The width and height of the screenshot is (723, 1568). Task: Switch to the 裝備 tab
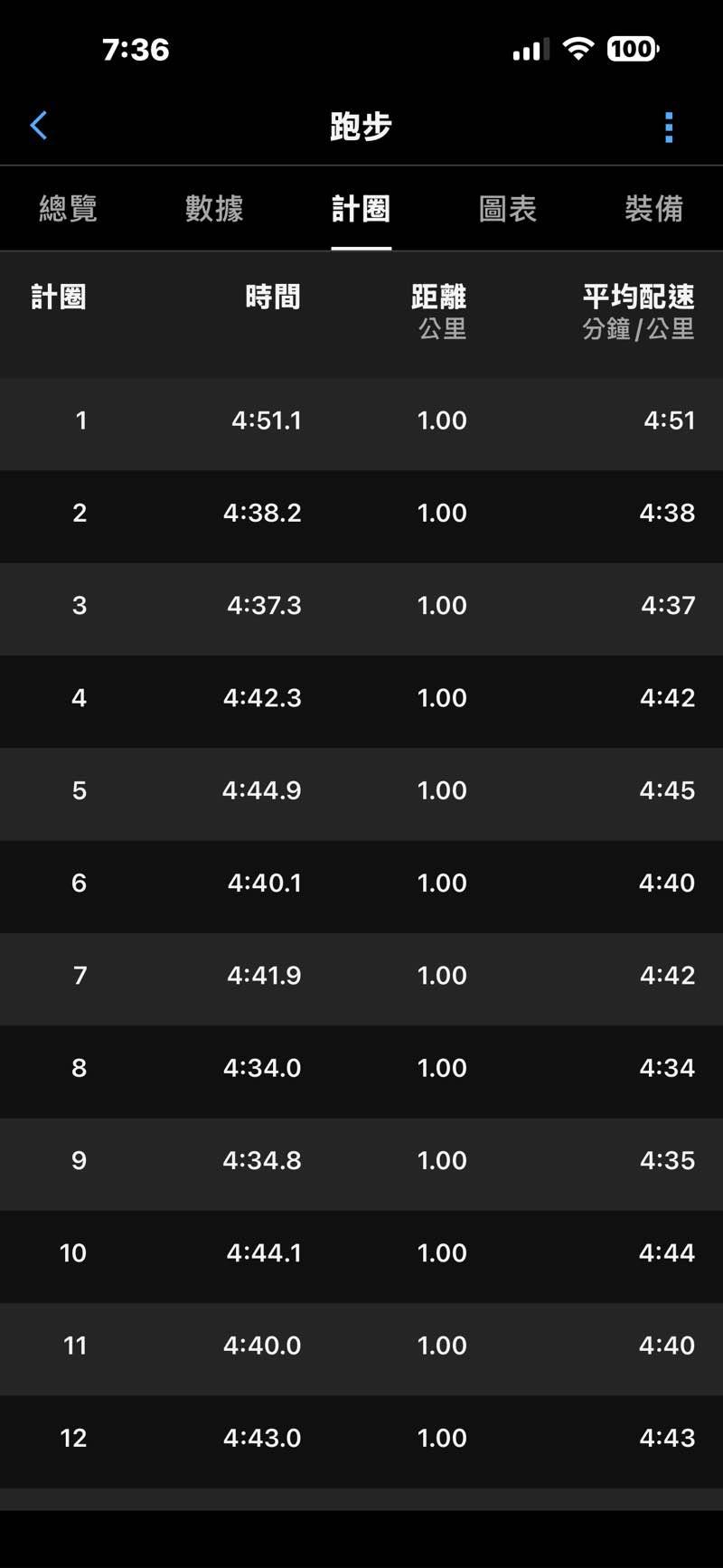[653, 209]
